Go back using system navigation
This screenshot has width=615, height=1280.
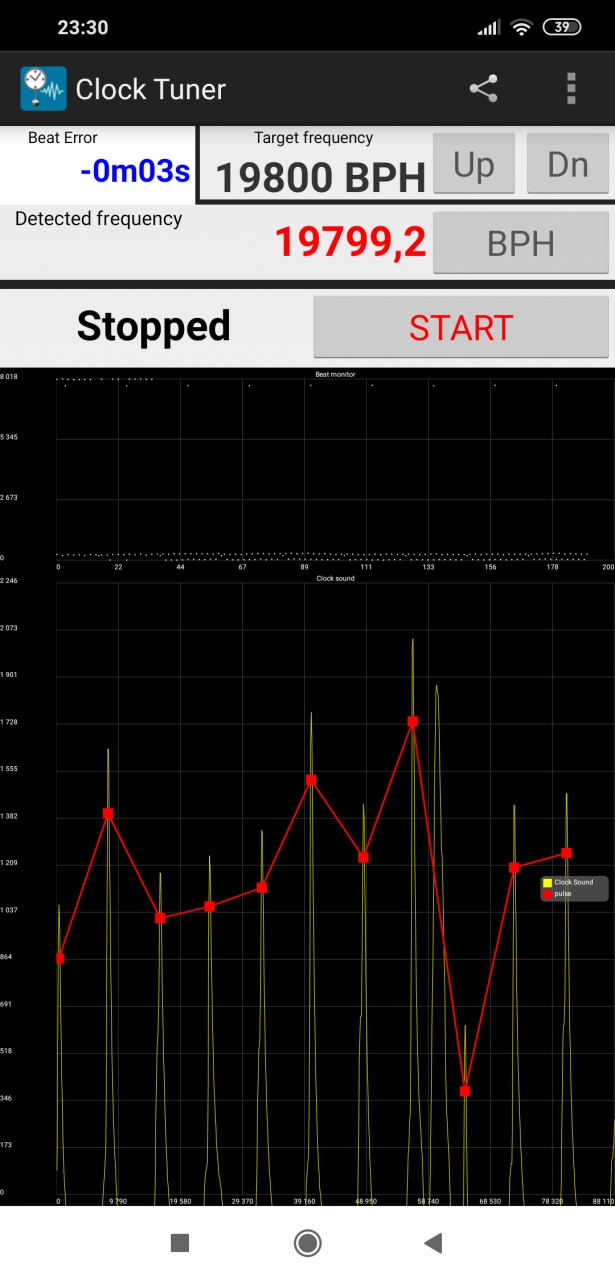(x=433, y=1243)
